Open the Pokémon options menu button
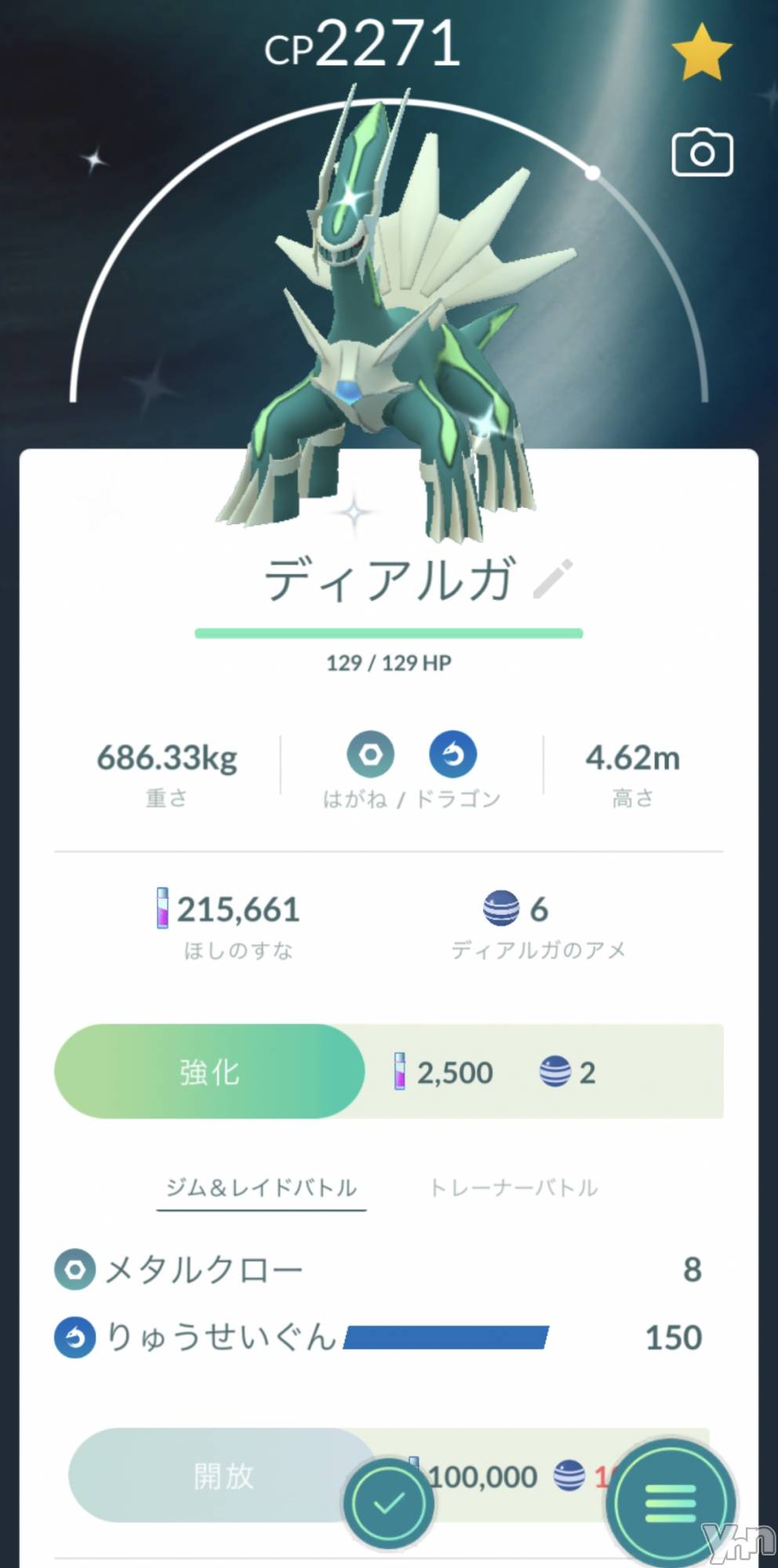Image resolution: width=778 pixels, height=1568 pixels. point(671,1503)
